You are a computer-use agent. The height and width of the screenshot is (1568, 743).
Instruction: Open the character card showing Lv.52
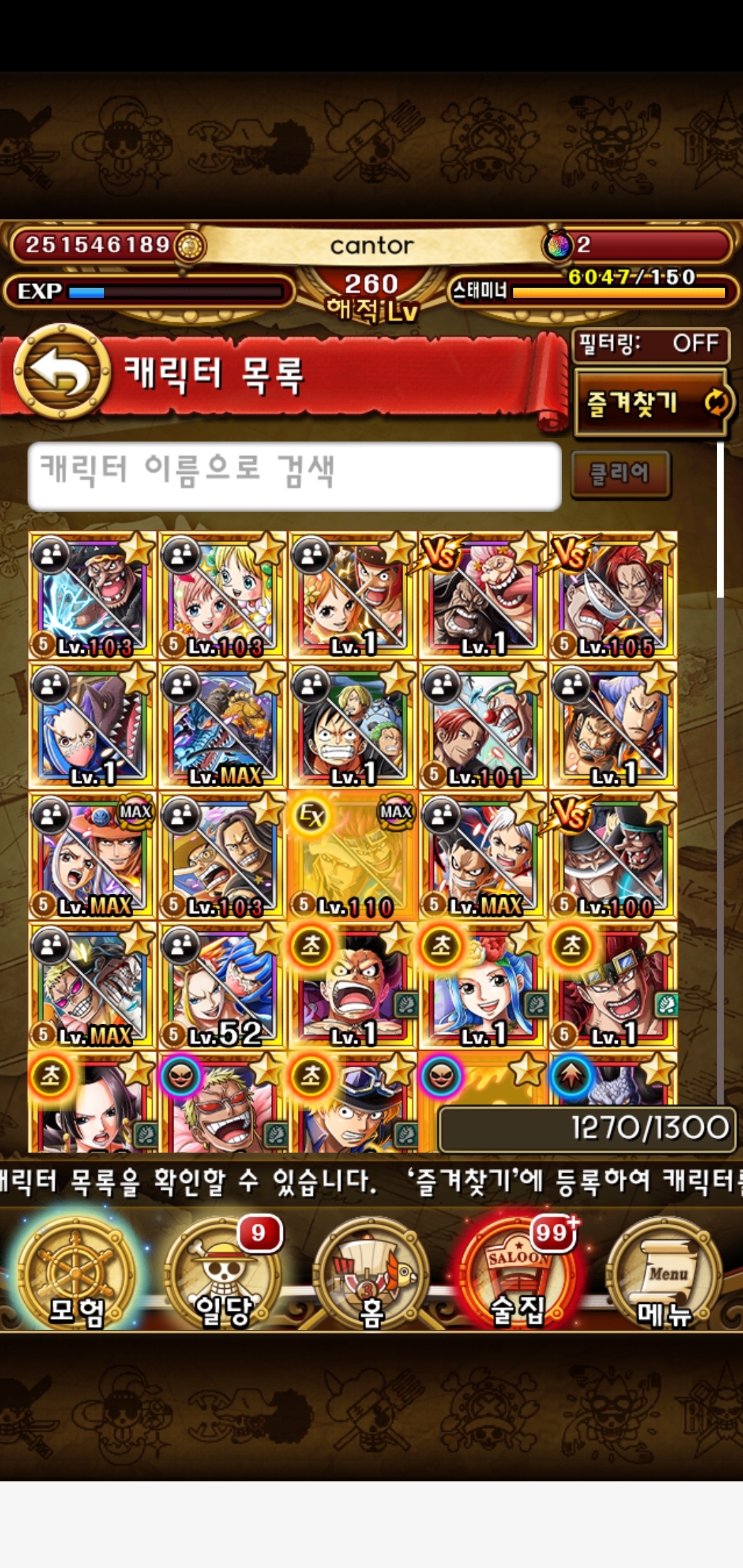pos(222,986)
